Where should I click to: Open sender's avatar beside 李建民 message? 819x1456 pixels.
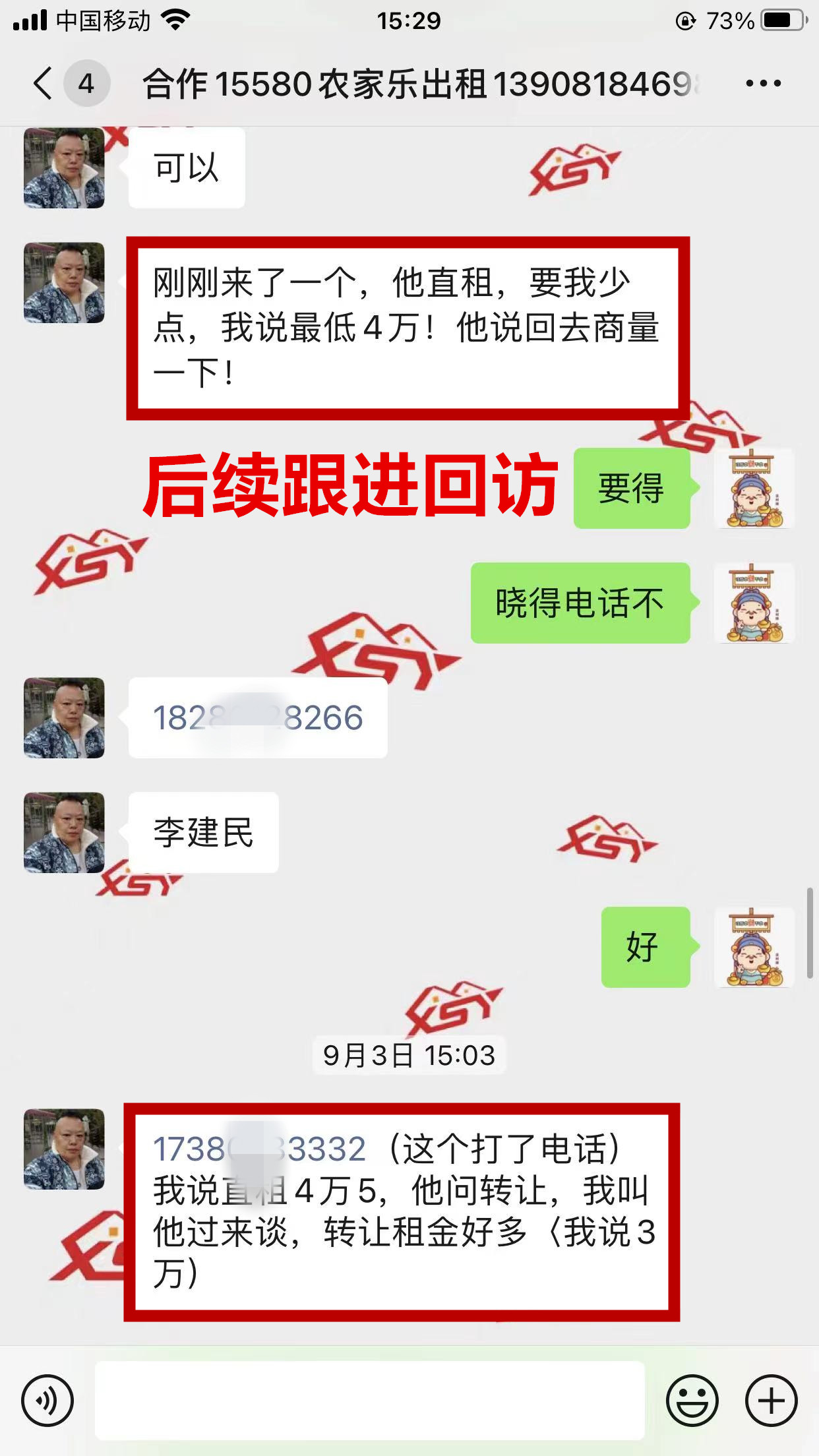pos(64,833)
